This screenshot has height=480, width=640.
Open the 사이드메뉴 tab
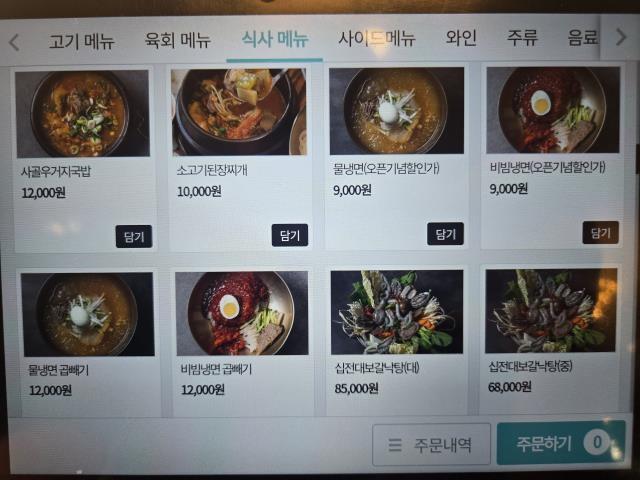point(376,40)
